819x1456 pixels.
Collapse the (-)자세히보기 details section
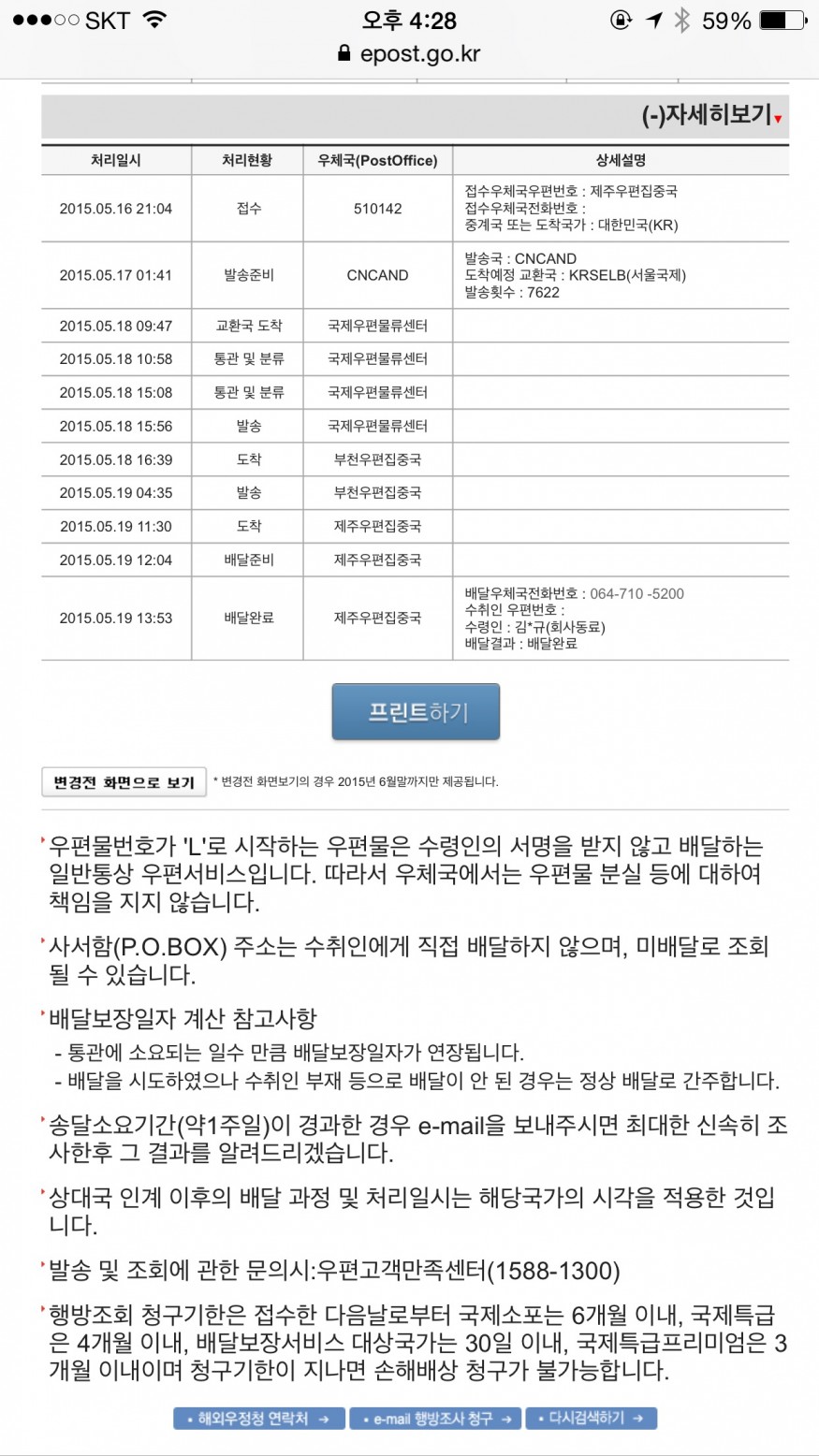click(711, 116)
